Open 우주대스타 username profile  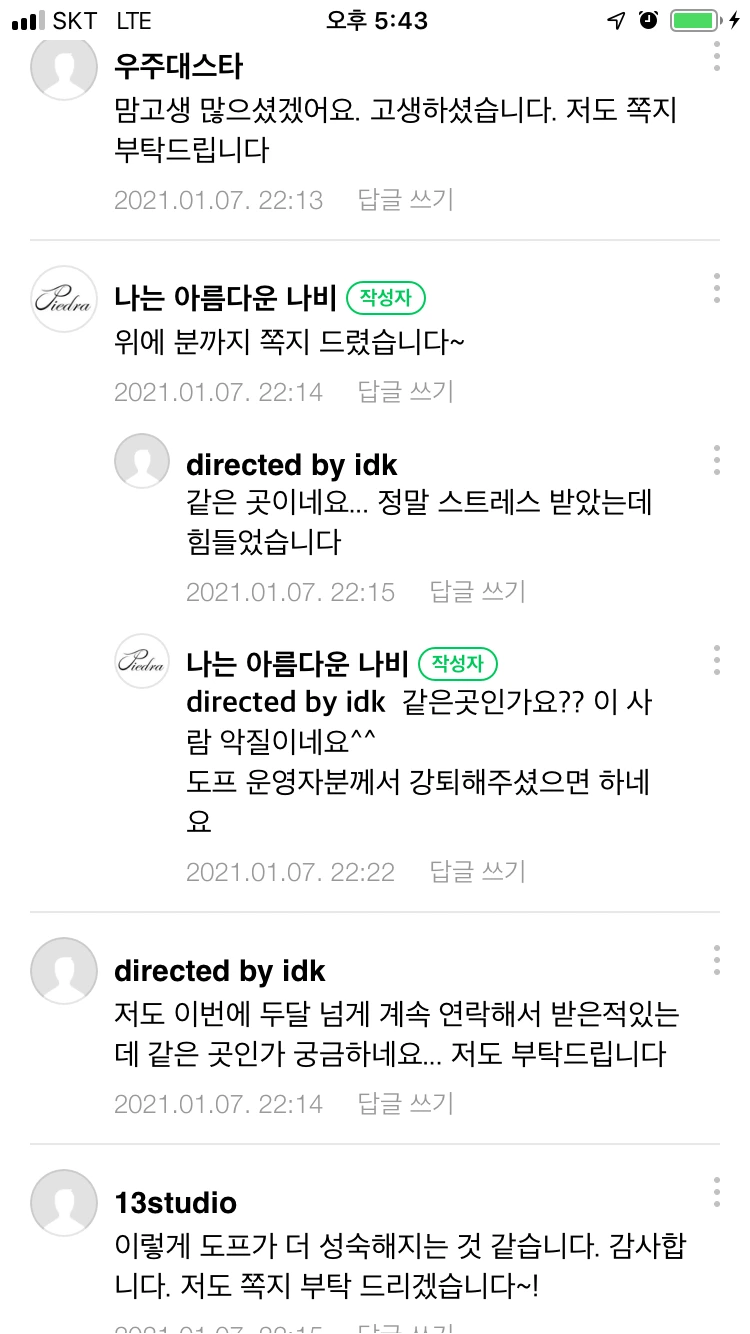(179, 66)
